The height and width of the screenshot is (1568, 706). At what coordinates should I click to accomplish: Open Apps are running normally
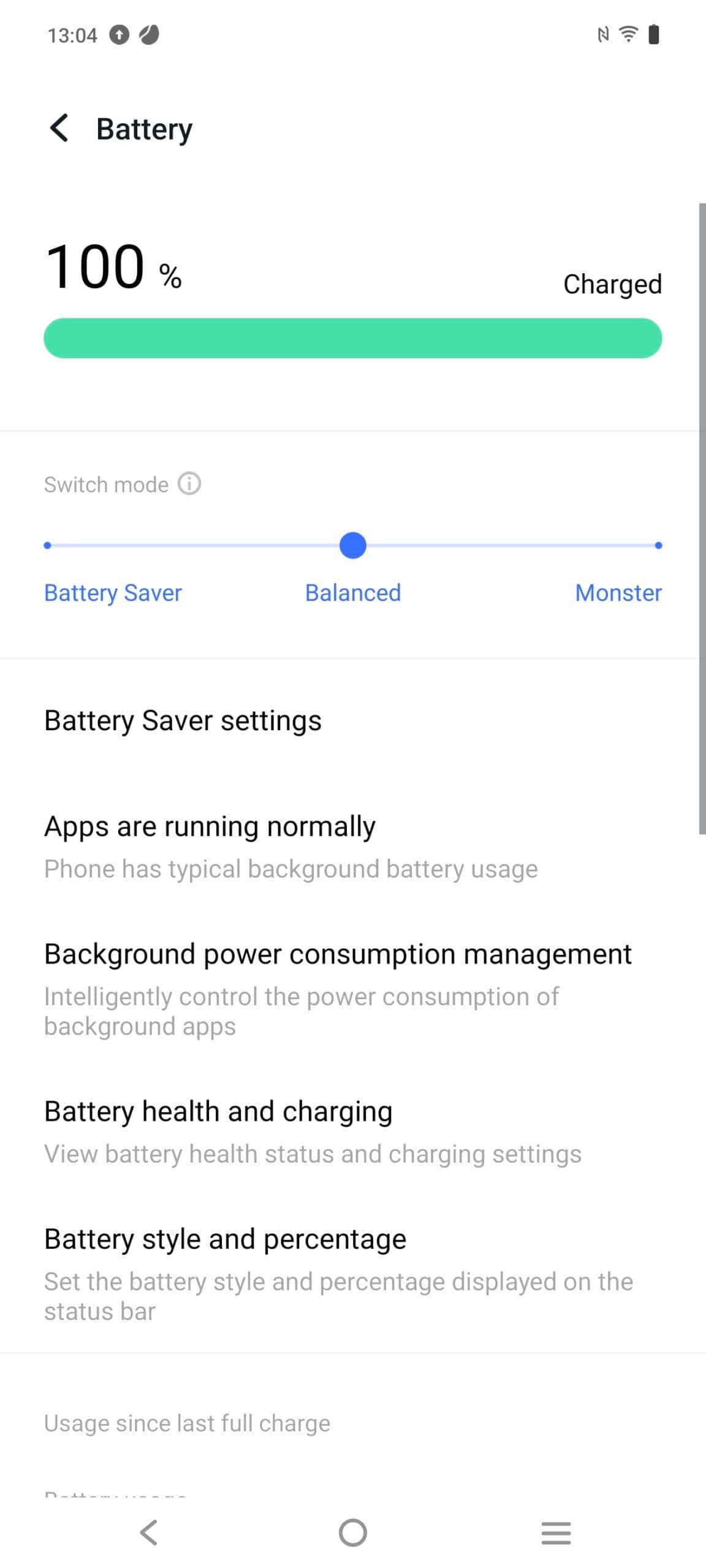[x=353, y=846]
